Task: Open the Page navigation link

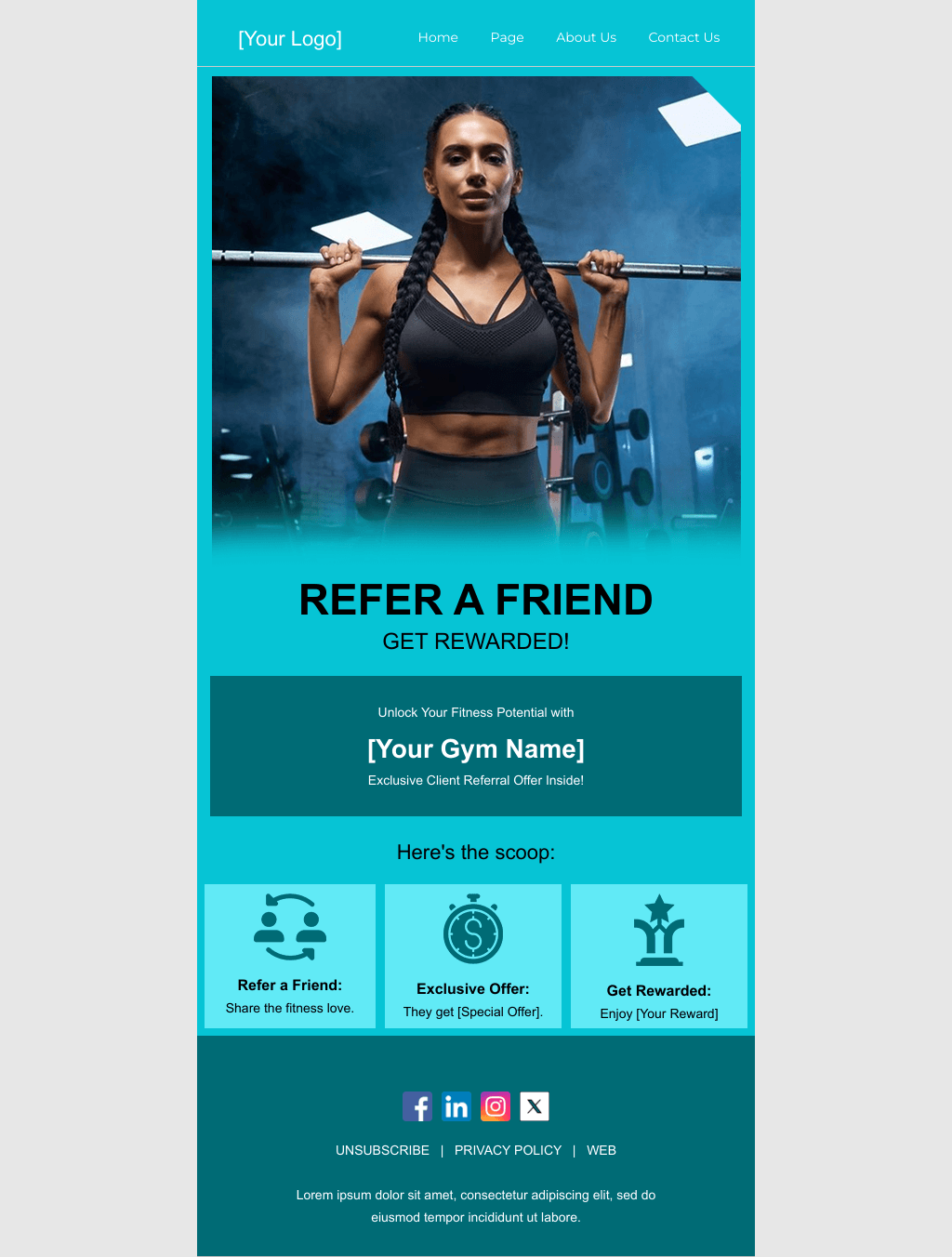Action: pos(507,37)
